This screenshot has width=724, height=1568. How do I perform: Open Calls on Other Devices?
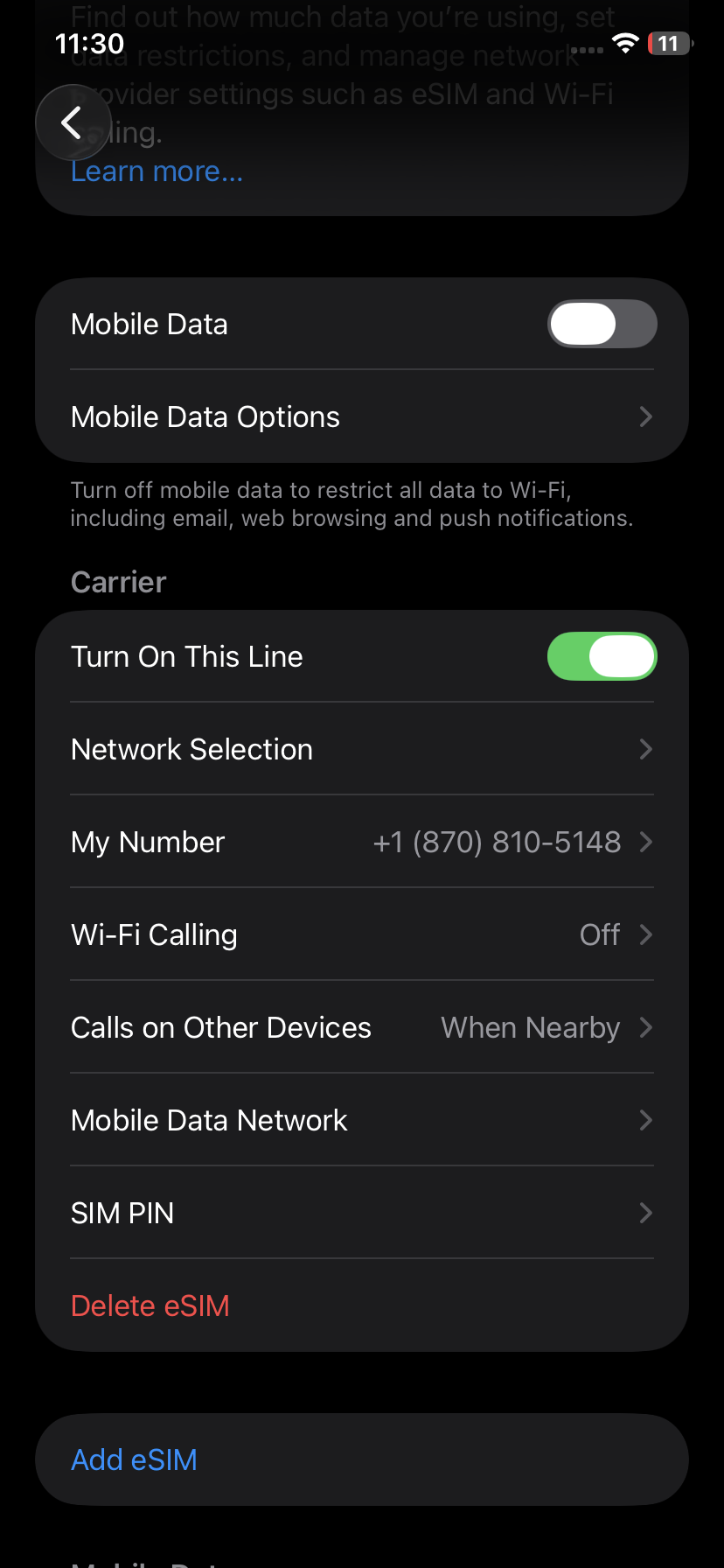(x=362, y=1027)
